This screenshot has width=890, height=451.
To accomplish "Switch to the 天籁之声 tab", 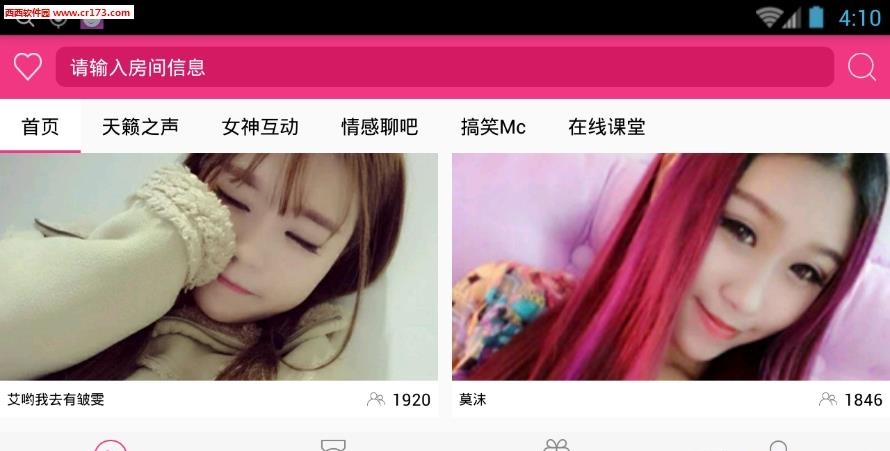I will tap(140, 127).
